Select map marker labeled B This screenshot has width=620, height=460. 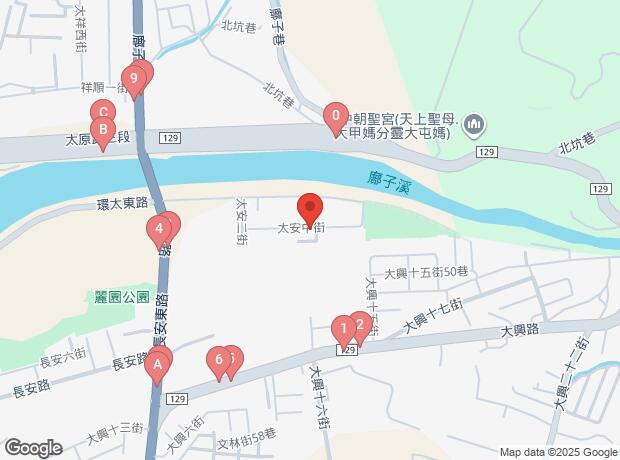[102, 129]
